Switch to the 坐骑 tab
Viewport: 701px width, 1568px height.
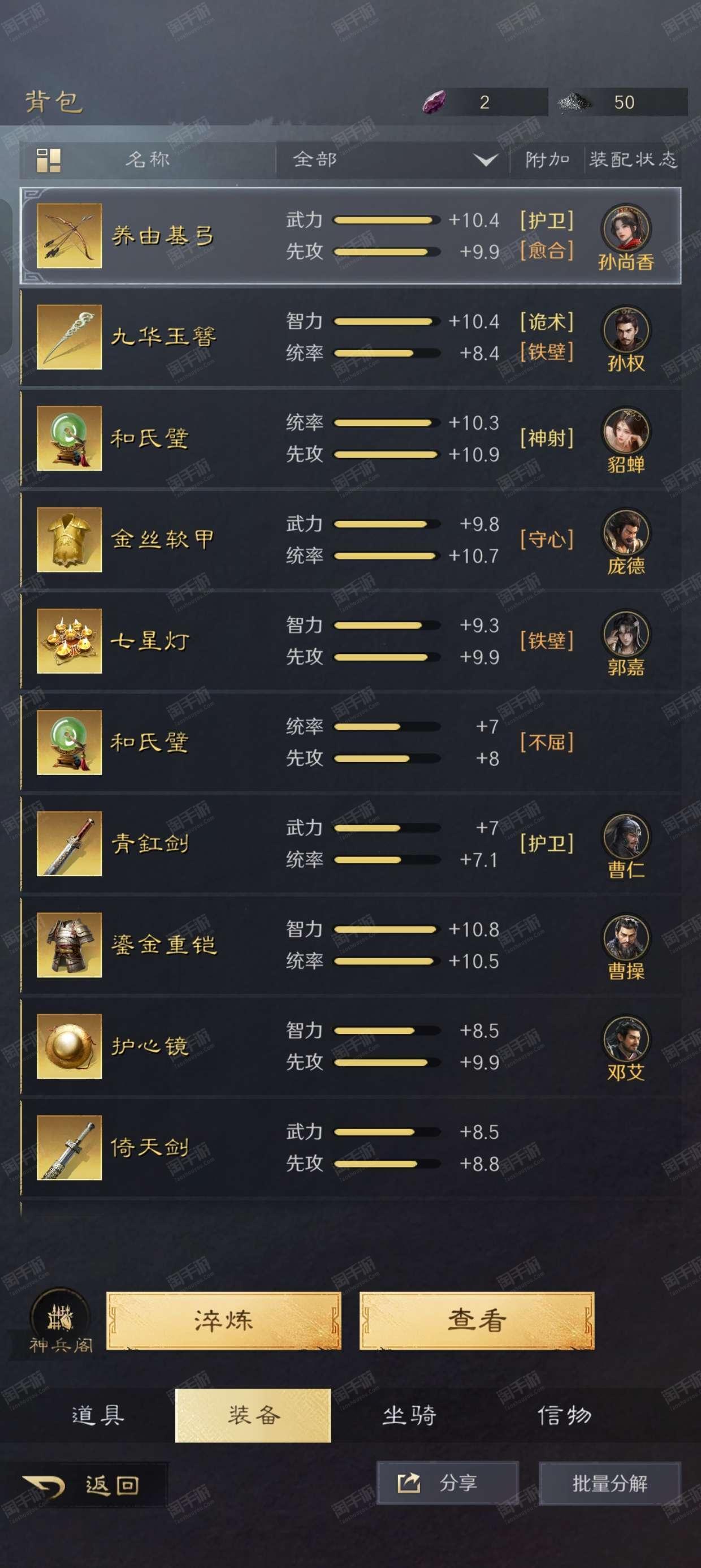pos(409,1415)
